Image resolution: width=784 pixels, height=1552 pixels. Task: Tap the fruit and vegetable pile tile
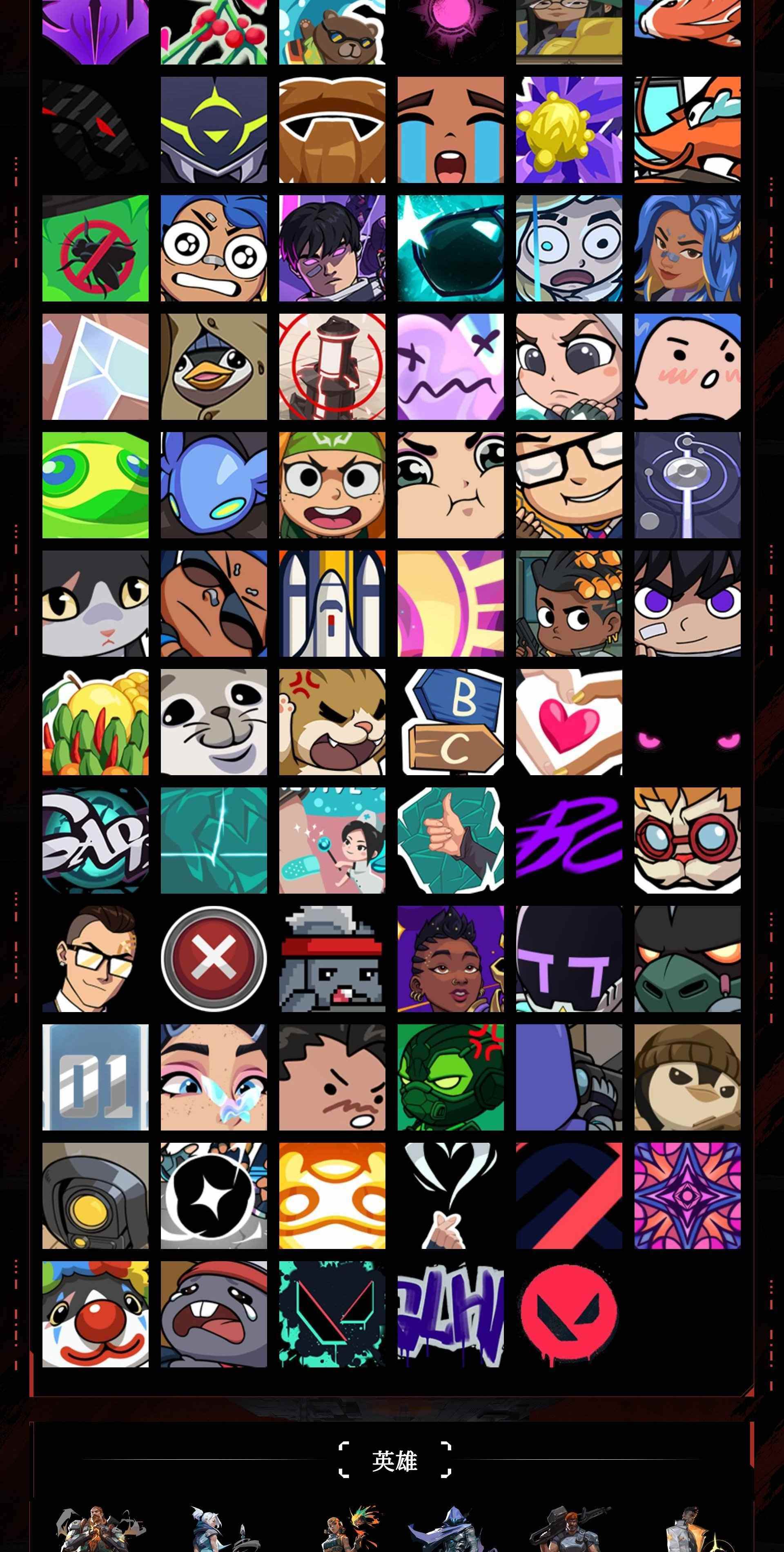pos(95,722)
